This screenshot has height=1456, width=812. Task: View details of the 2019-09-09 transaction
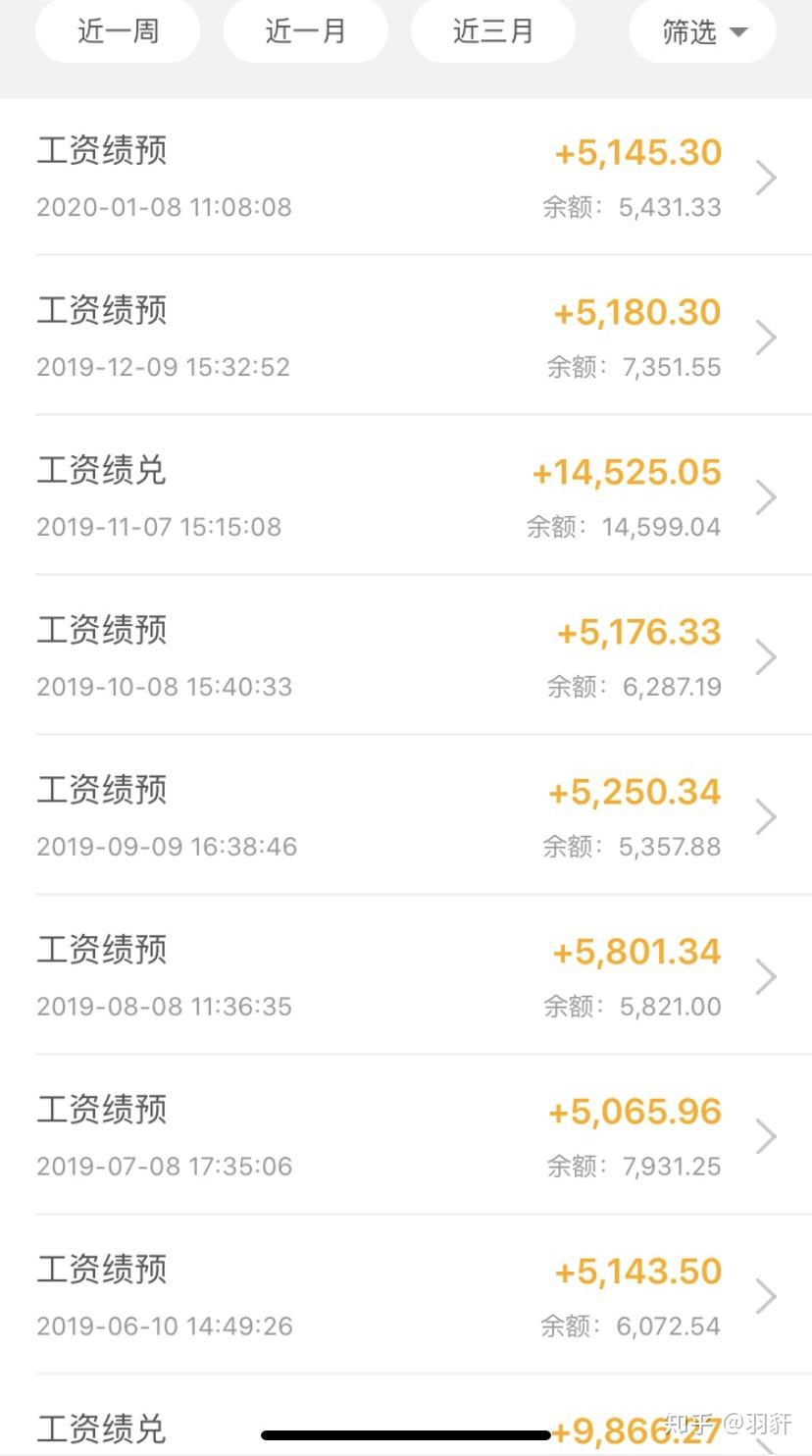click(406, 817)
